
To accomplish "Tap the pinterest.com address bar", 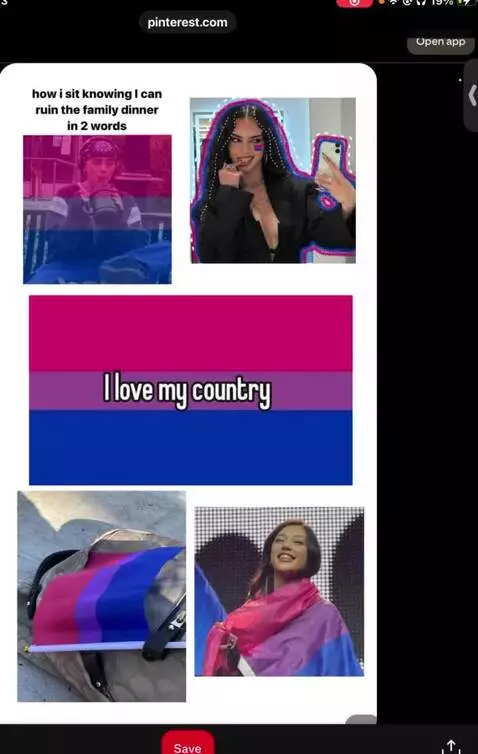I will [188, 23].
